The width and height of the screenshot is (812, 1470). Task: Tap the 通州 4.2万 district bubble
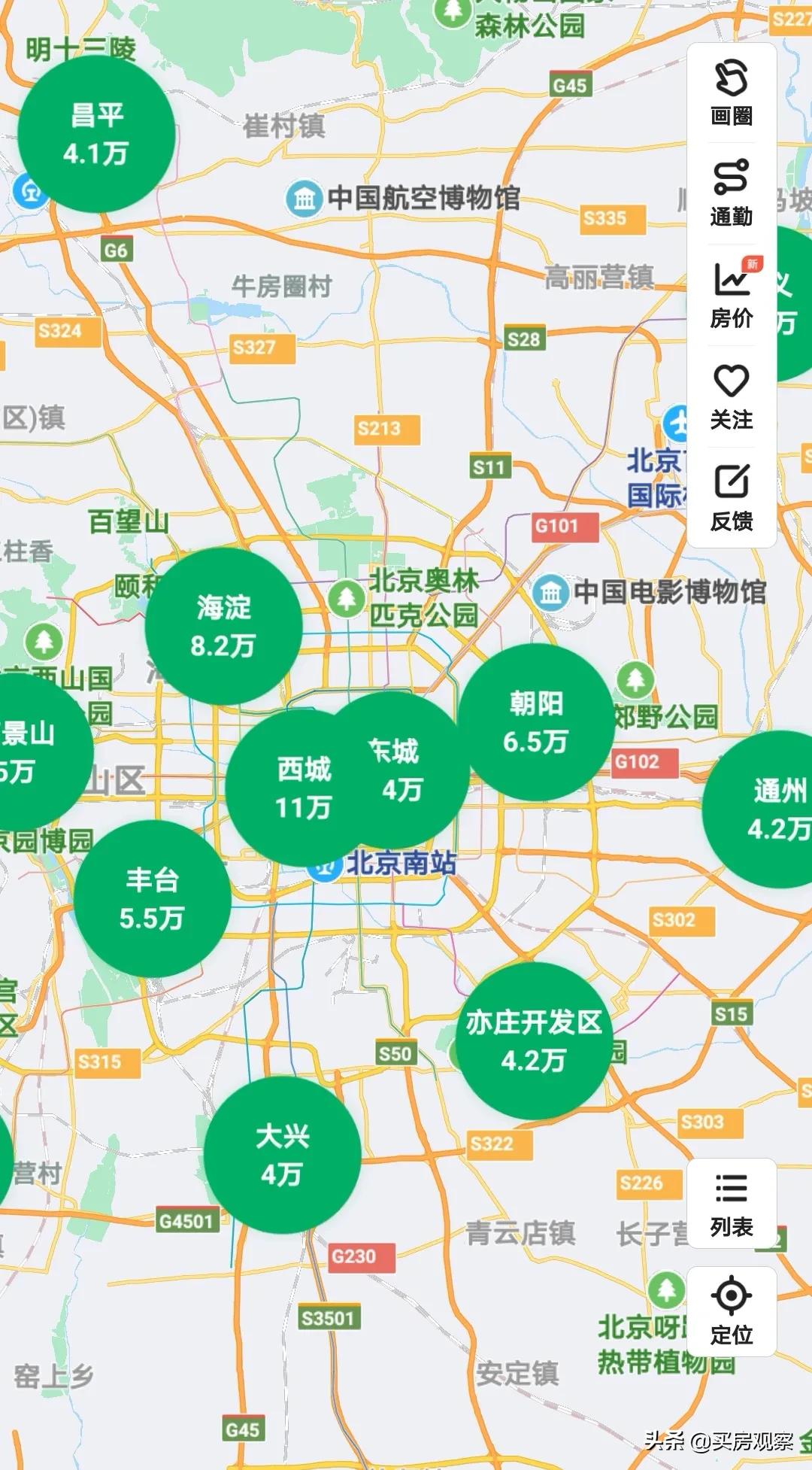(x=759, y=809)
